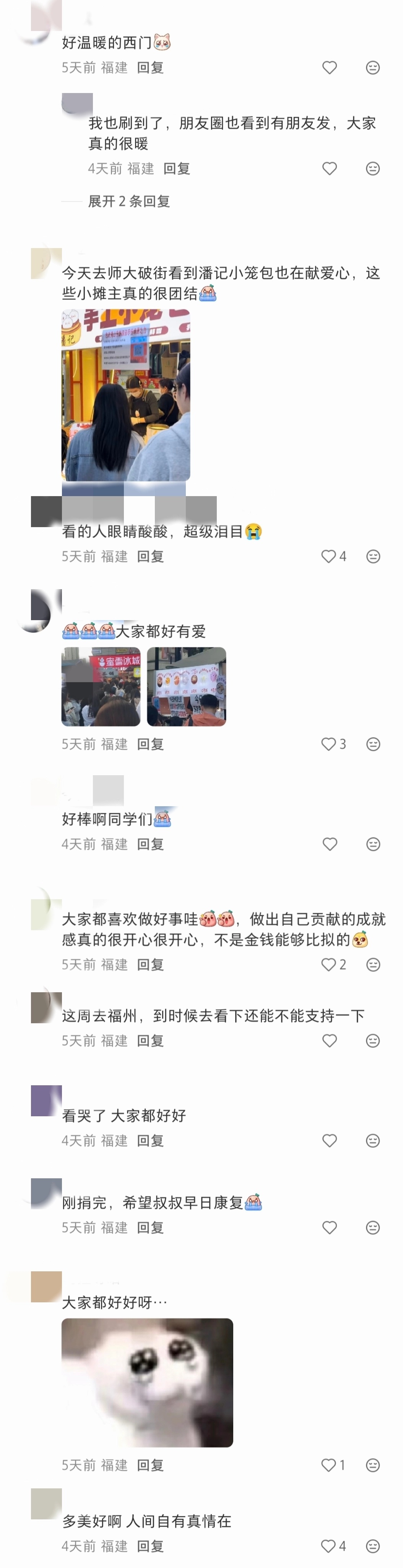Image resolution: width=403 pixels, height=1568 pixels.
Task: Reply to the comment 这周去福州
Action: click(x=150, y=1041)
